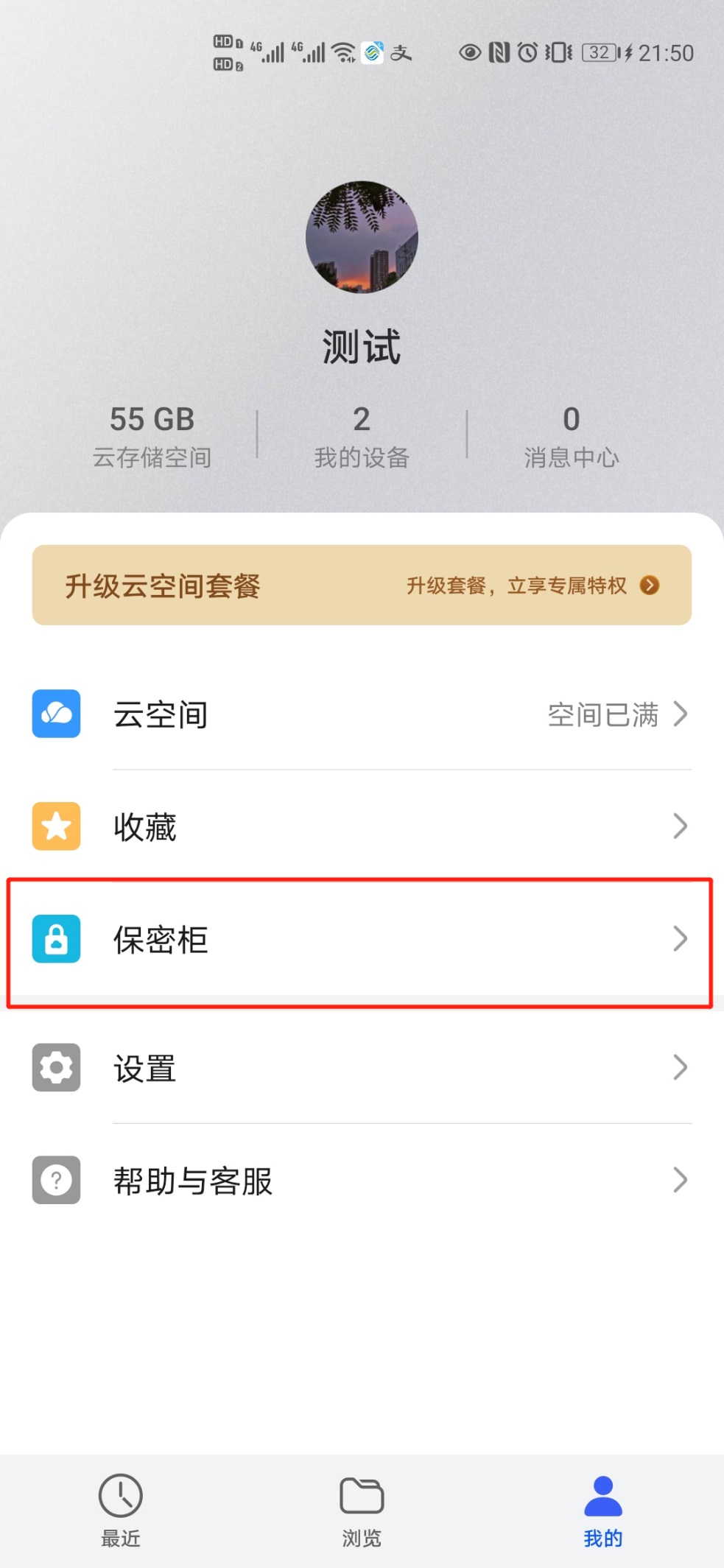Open 我的设备 device count
Viewport: 724px width, 1568px height.
[x=362, y=435]
